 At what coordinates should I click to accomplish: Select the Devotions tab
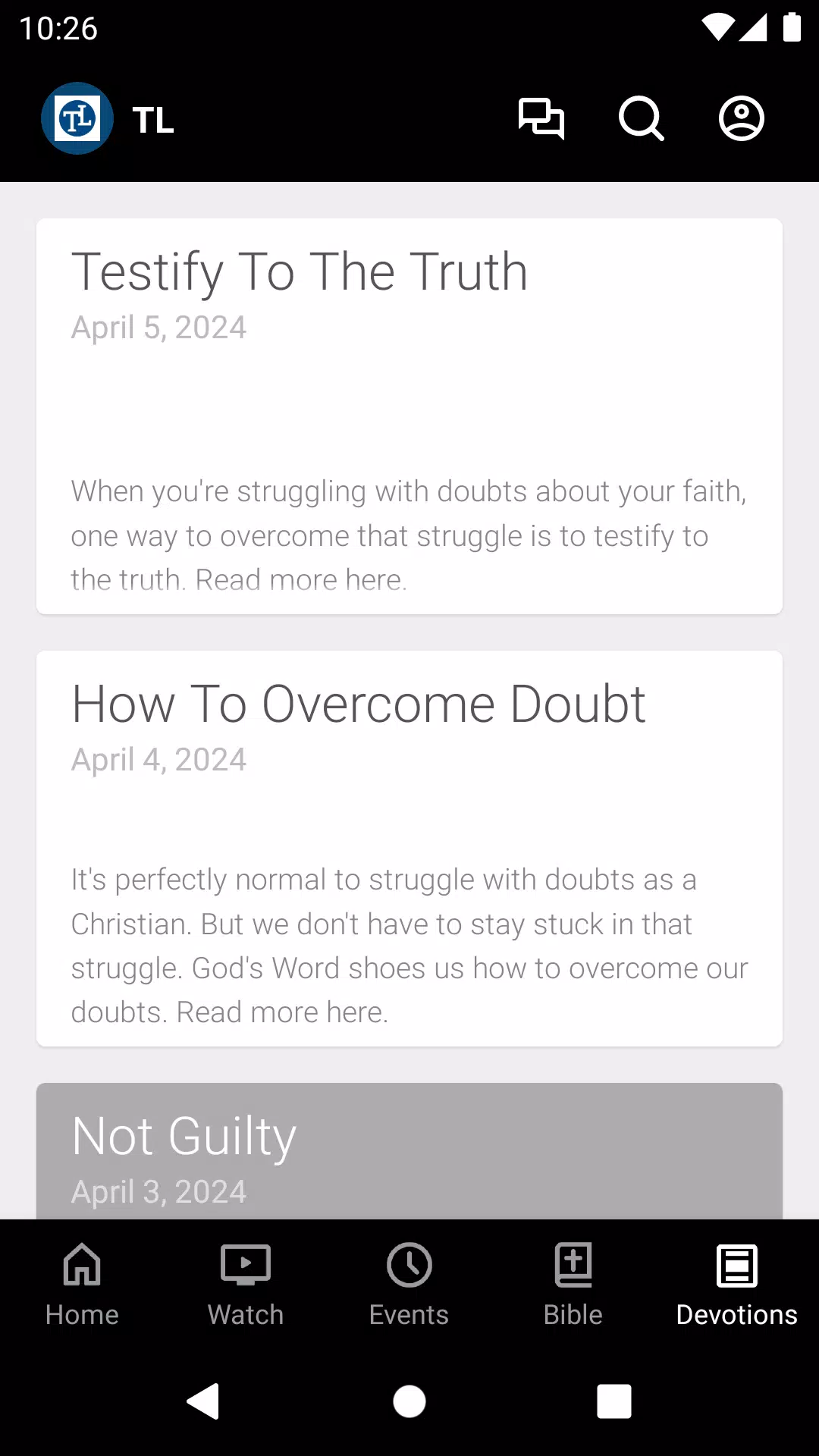[737, 1285]
